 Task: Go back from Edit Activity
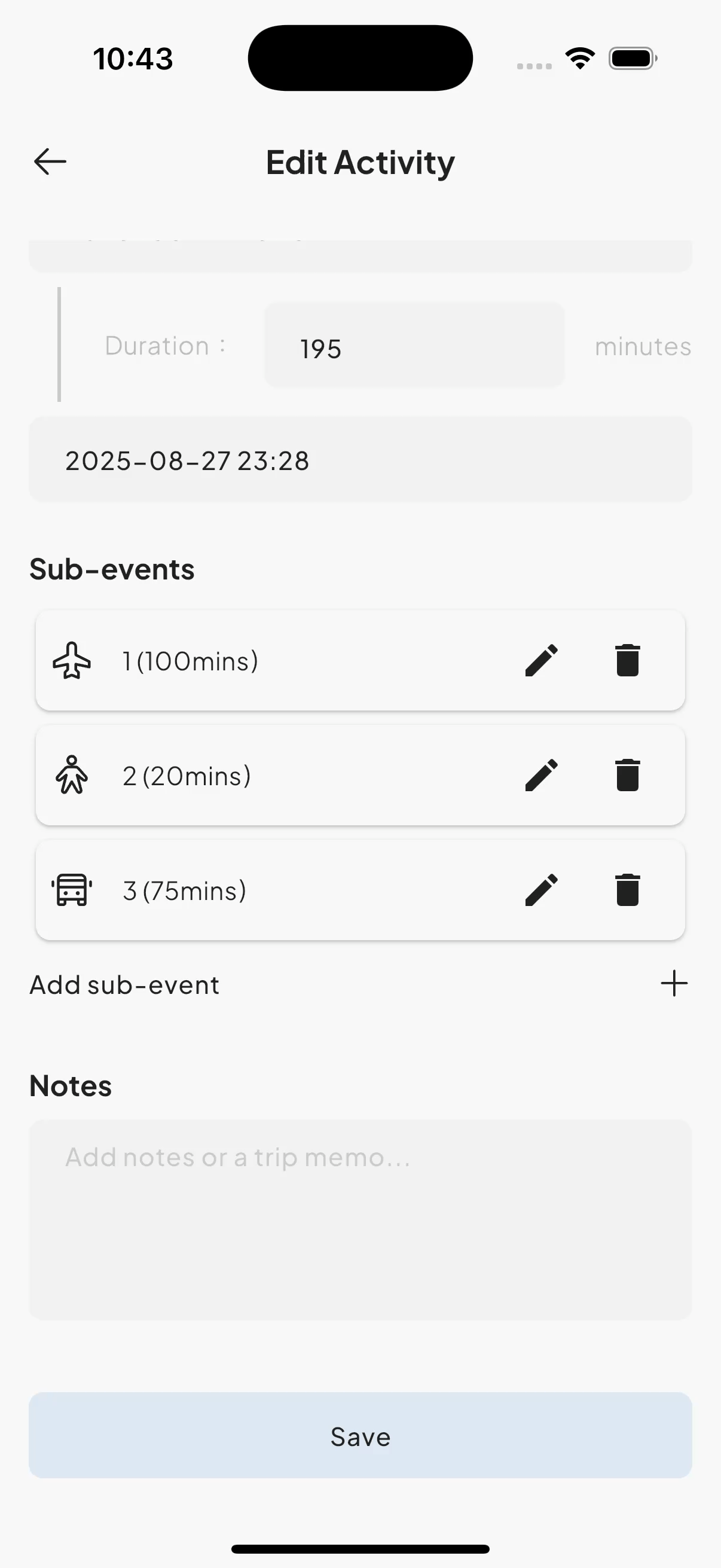50,162
